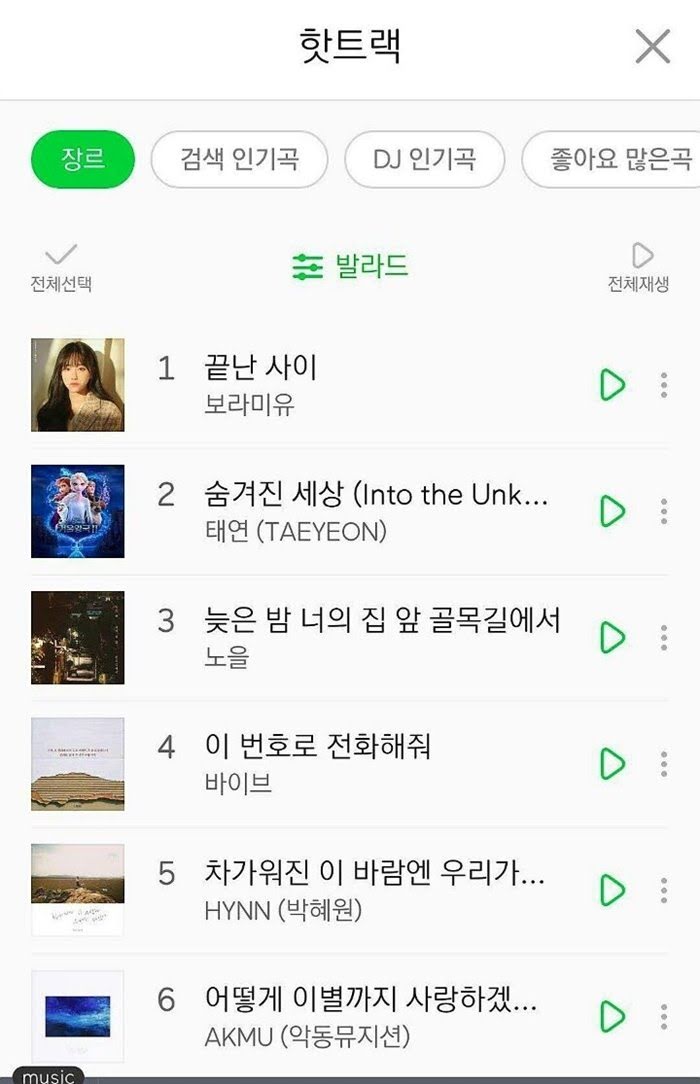This screenshot has height=1084, width=700.
Task: Open more options for 끝난 사이
Action: [664, 385]
